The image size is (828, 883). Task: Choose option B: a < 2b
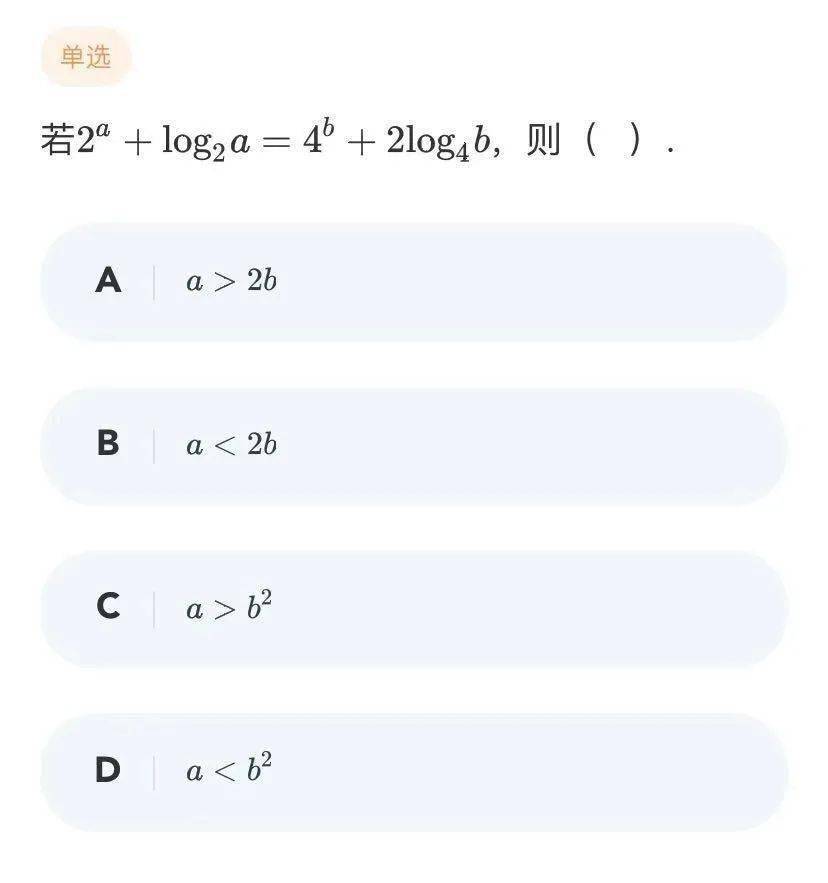(413, 445)
